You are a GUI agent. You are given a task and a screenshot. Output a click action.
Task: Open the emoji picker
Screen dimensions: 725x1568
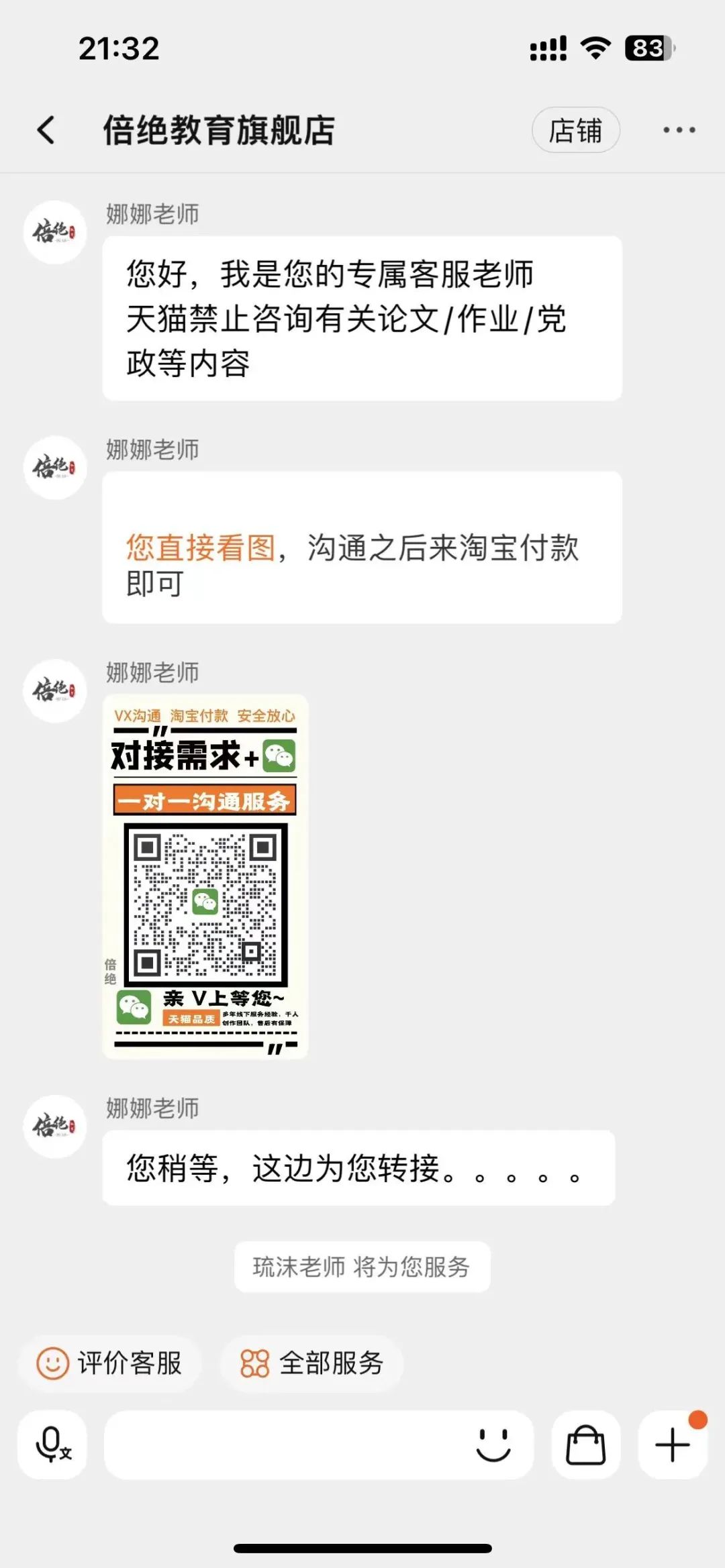click(x=493, y=1445)
